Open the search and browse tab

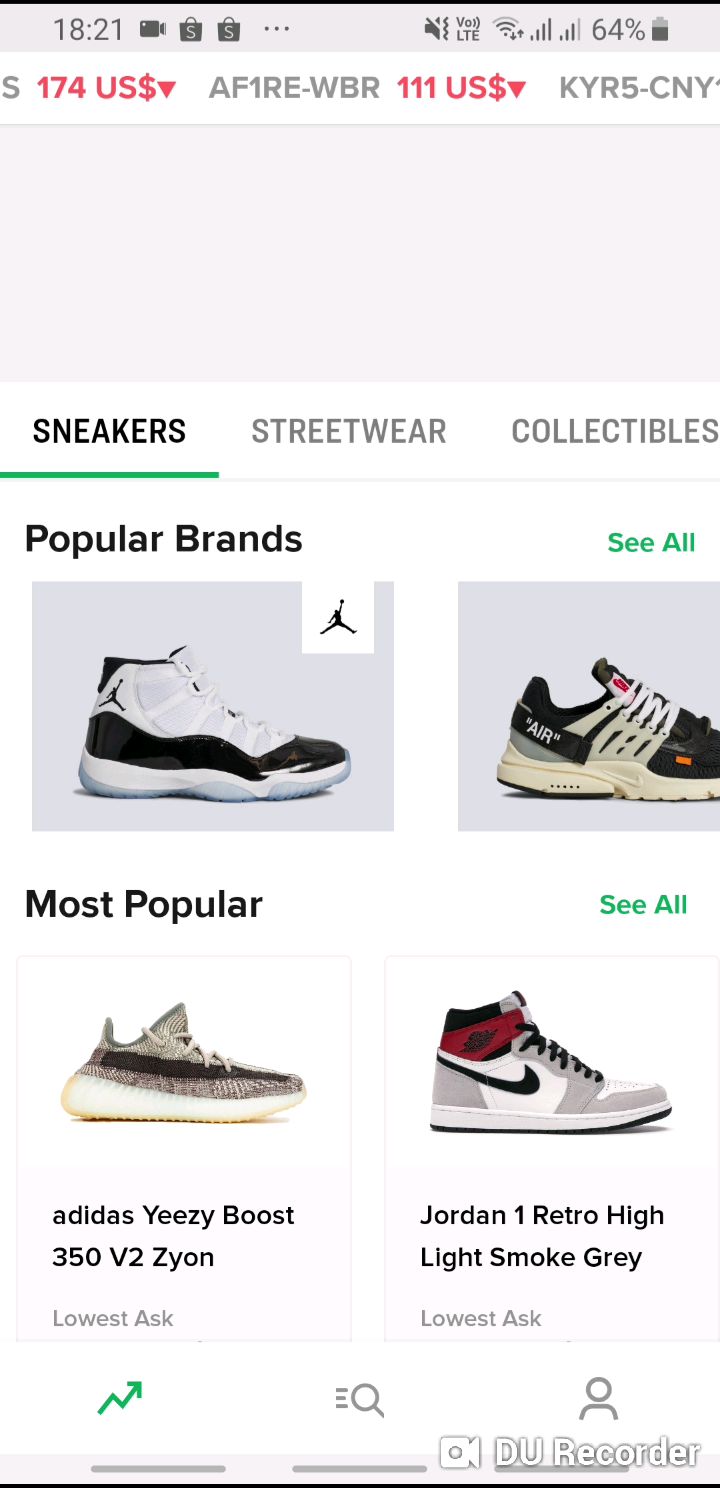coord(360,1398)
